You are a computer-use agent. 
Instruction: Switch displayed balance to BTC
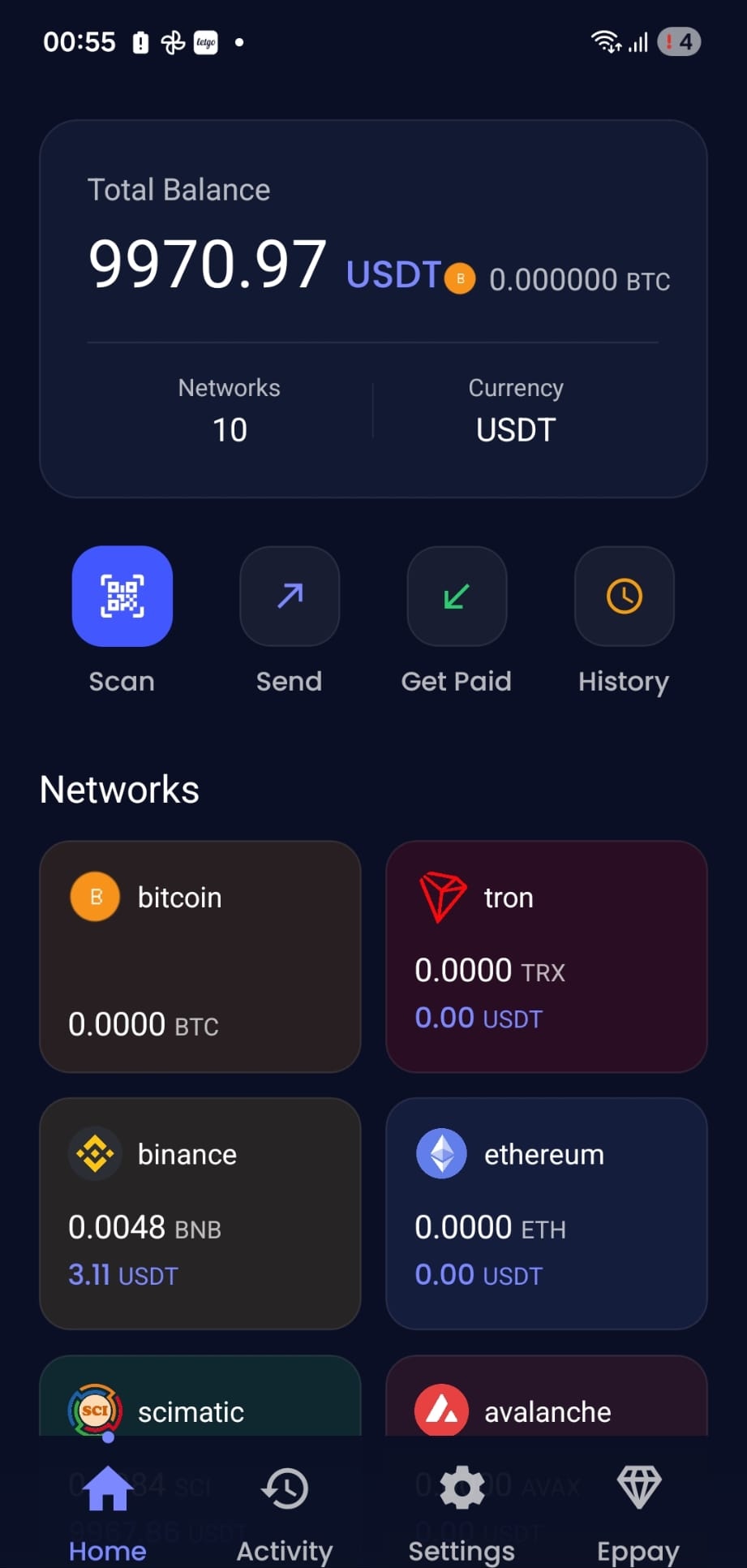[x=578, y=279]
